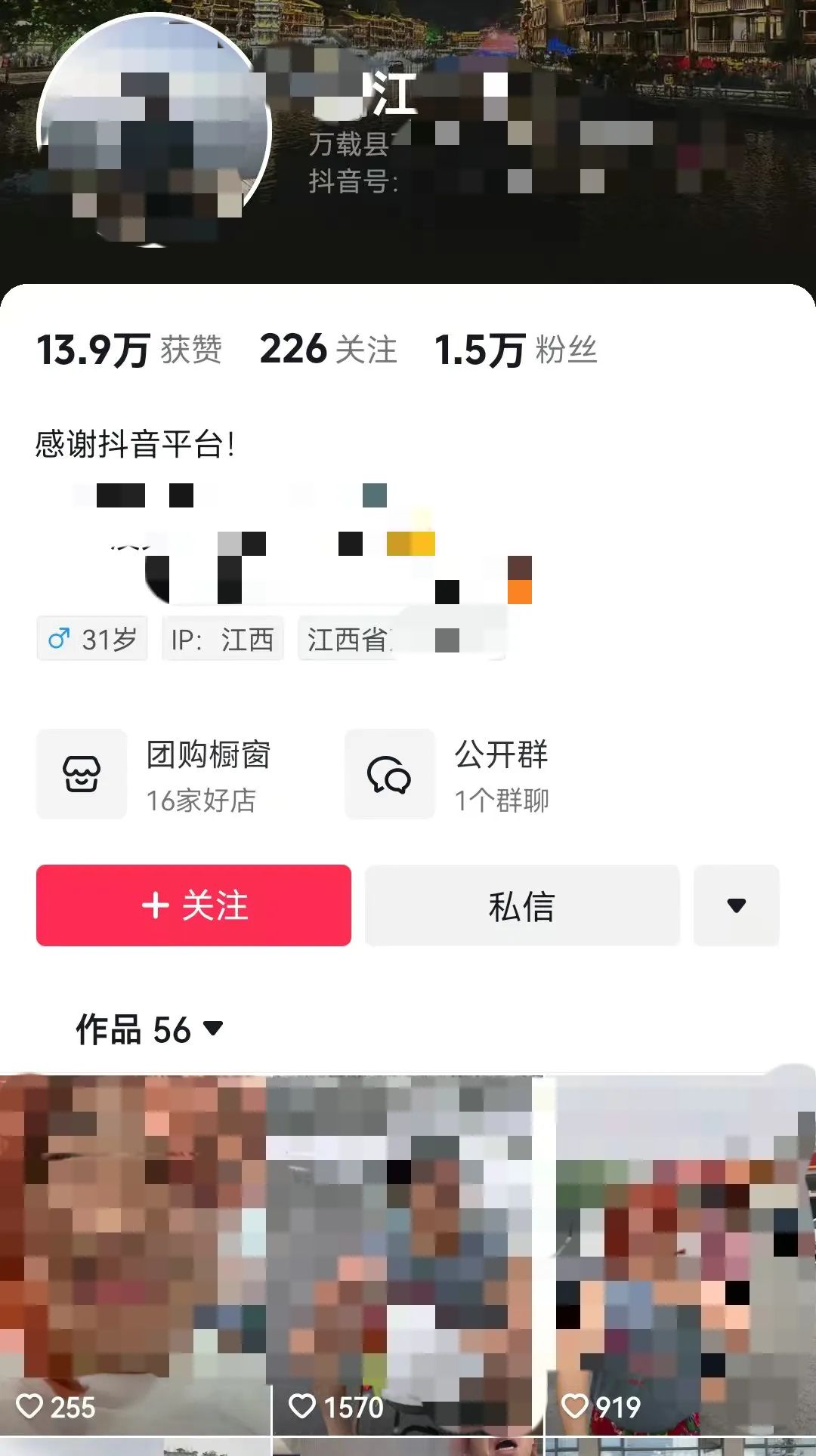This screenshot has height=1456, width=816.
Task: Expand the dropdown arrow next to 私信
Action: 736,905
